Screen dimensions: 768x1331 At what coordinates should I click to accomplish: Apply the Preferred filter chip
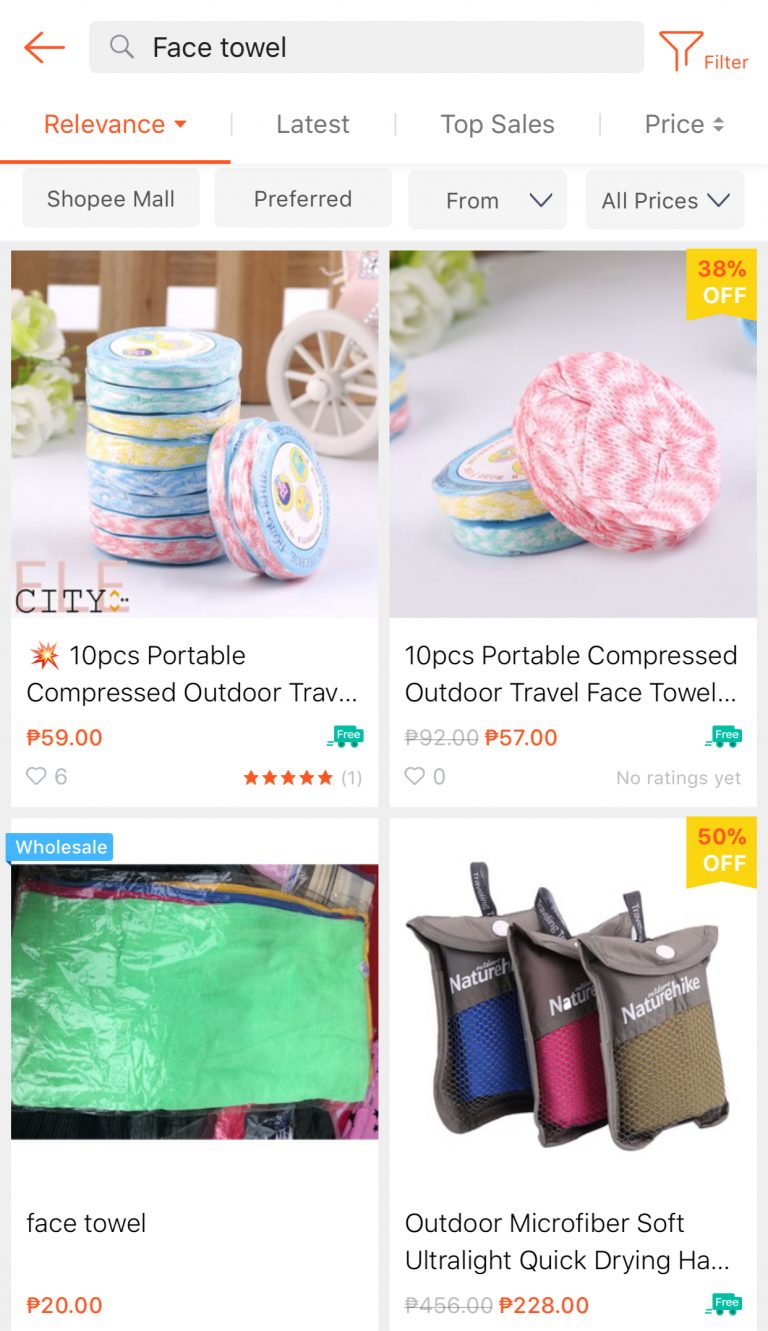pos(303,199)
